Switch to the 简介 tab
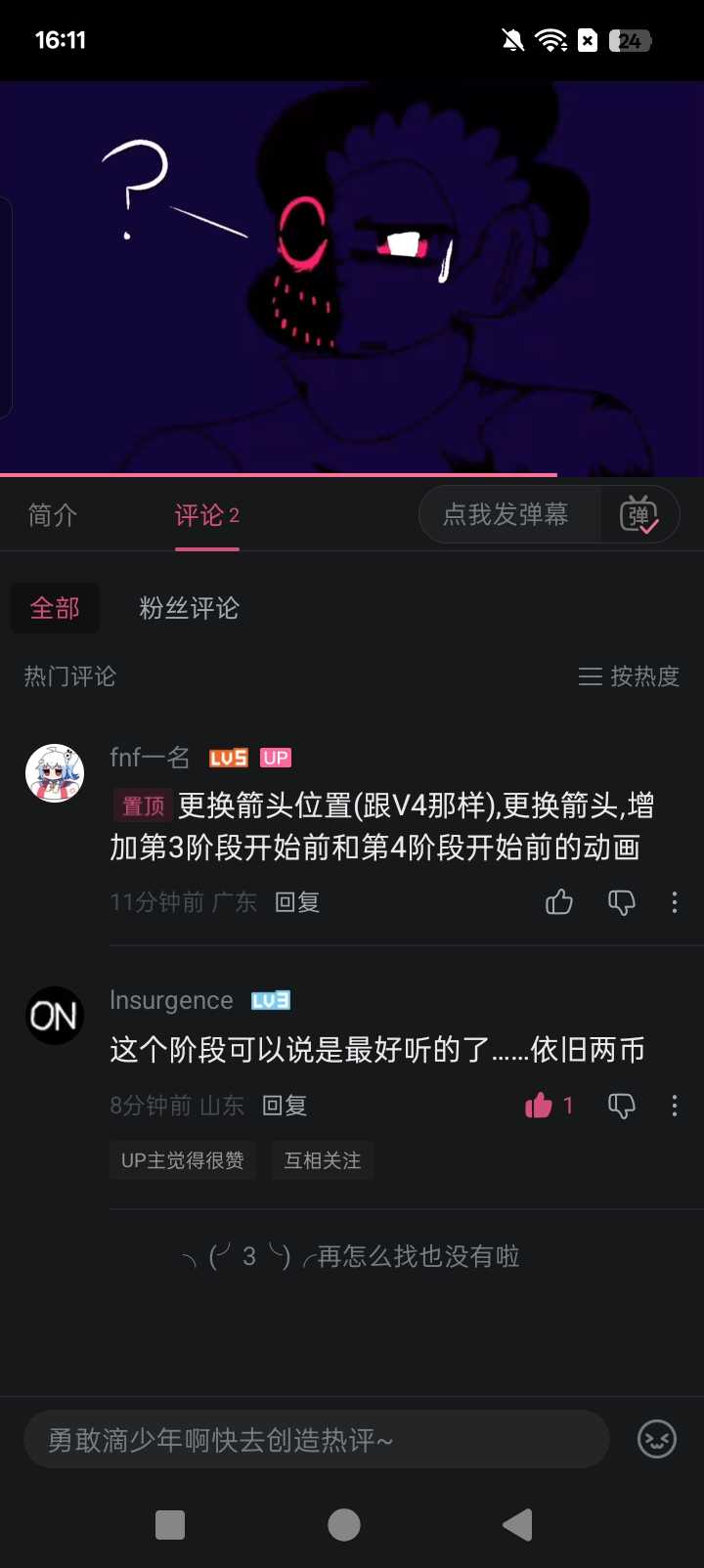This screenshot has width=704, height=1568. coord(53,515)
